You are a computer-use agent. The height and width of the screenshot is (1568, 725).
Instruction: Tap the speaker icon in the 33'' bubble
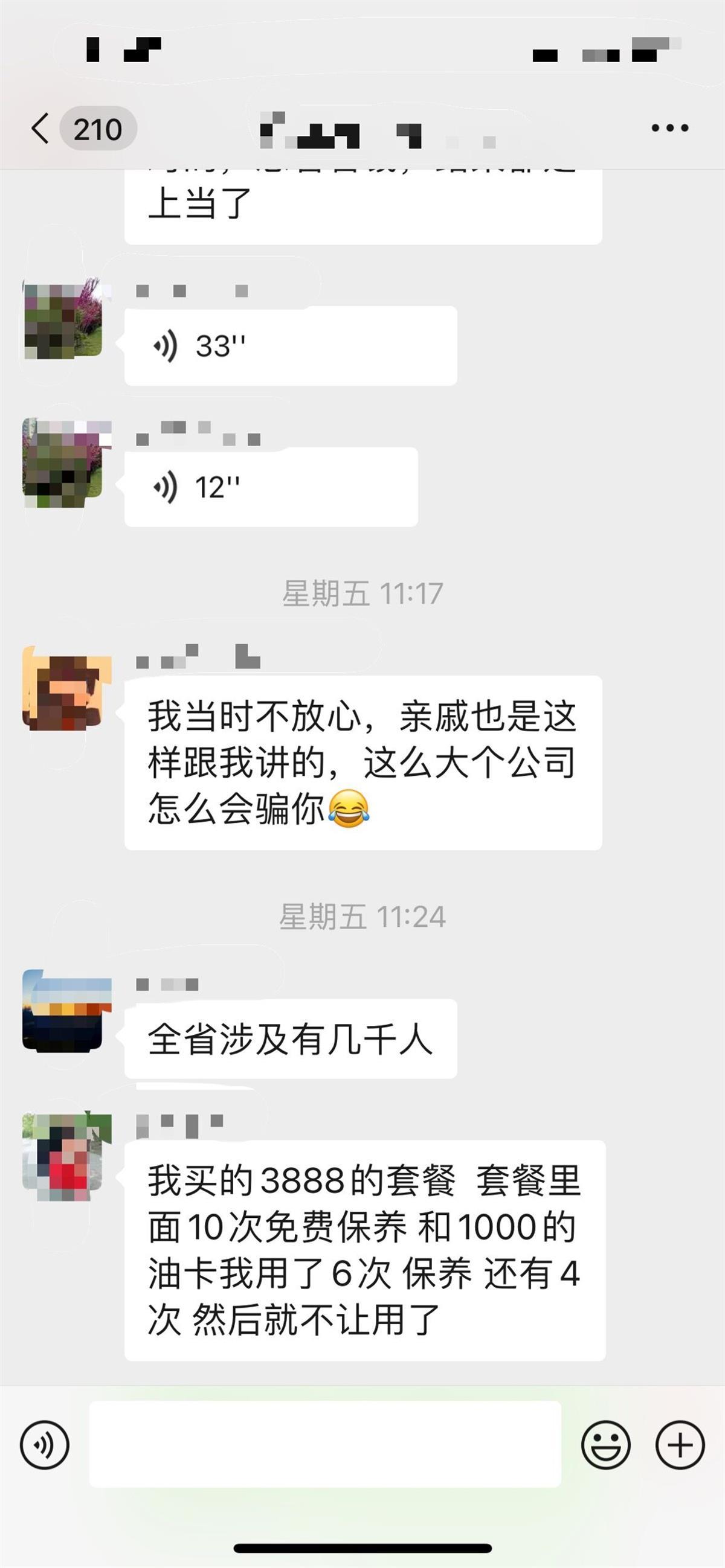pos(164,345)
